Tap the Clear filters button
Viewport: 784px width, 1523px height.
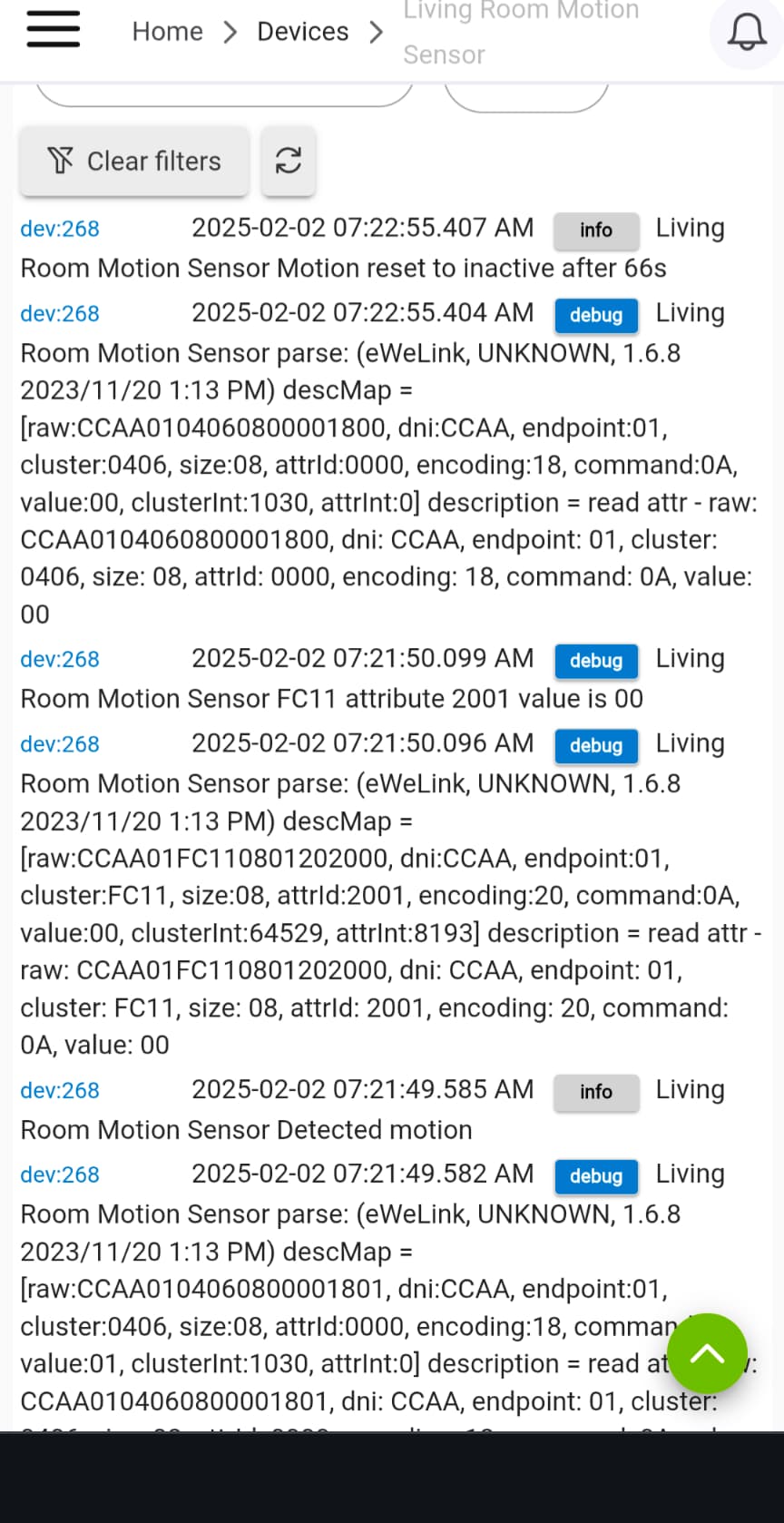[134, 161]
